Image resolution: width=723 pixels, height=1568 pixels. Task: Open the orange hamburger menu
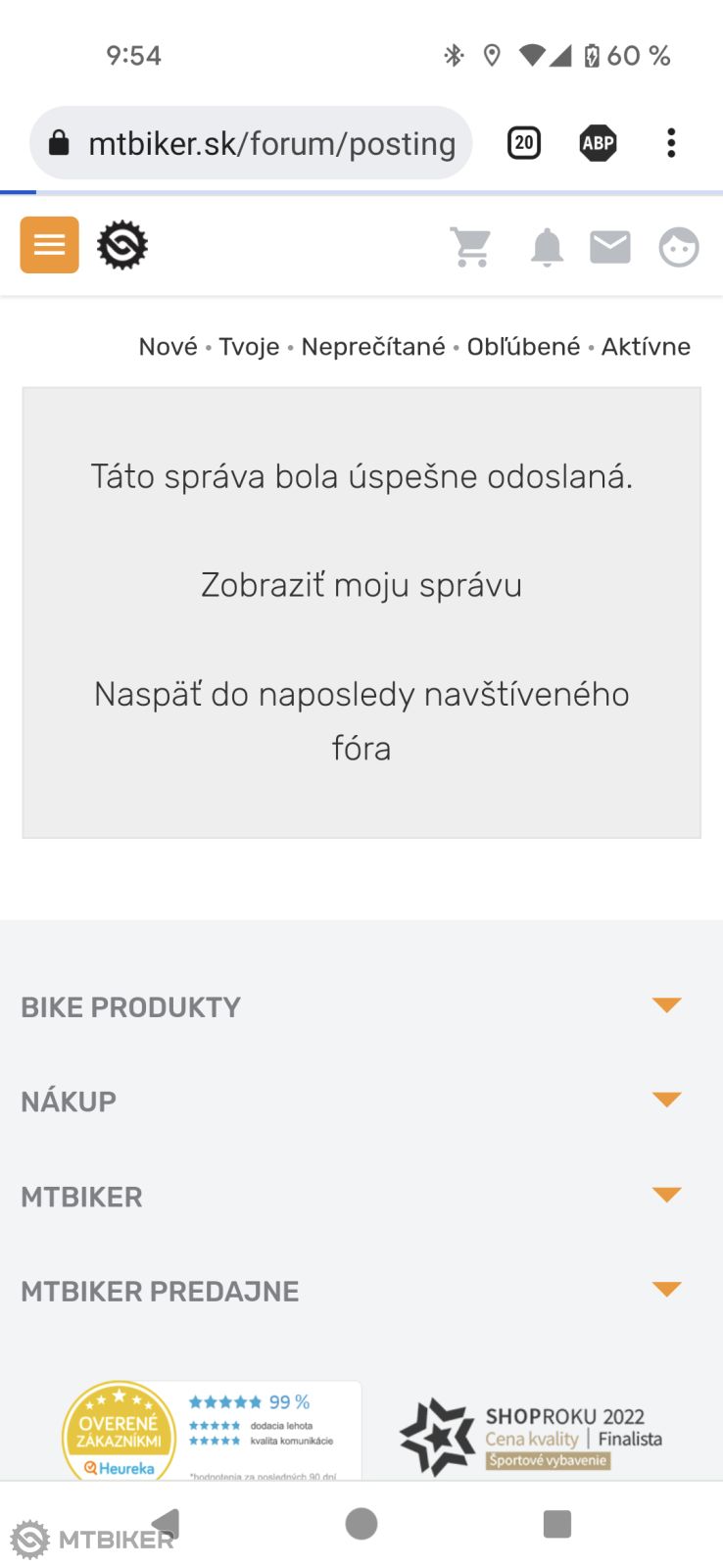tap(49, 245)
